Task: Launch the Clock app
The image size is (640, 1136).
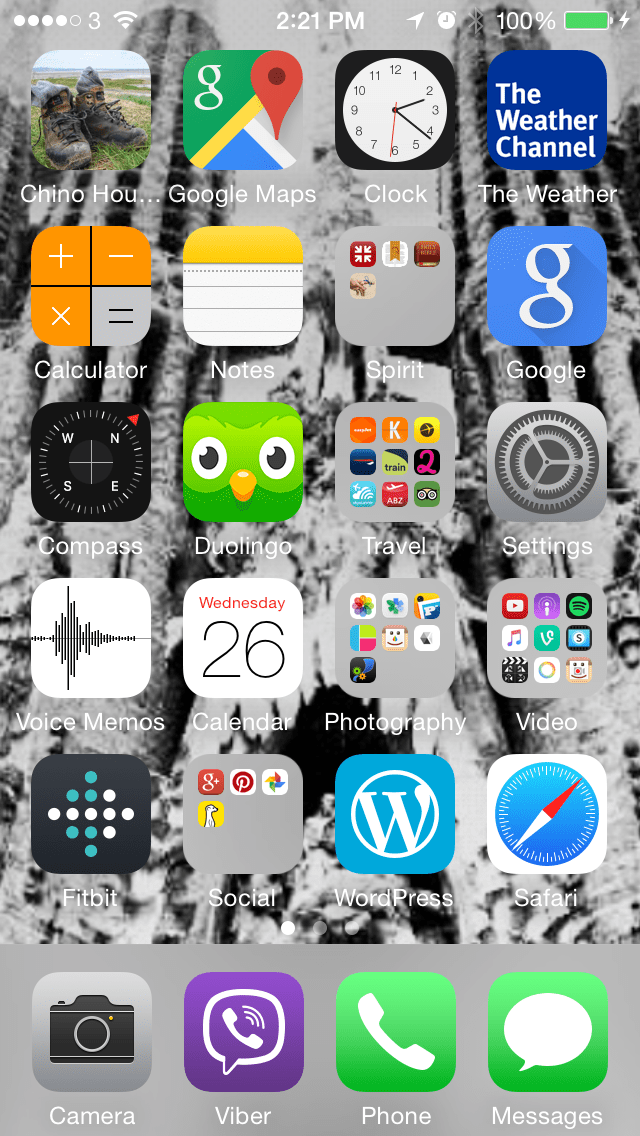Action: (395, 110)
